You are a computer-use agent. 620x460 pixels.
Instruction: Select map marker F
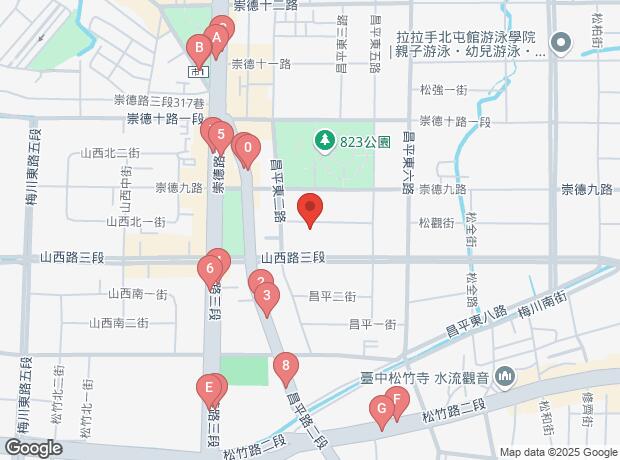pos(396,402)
